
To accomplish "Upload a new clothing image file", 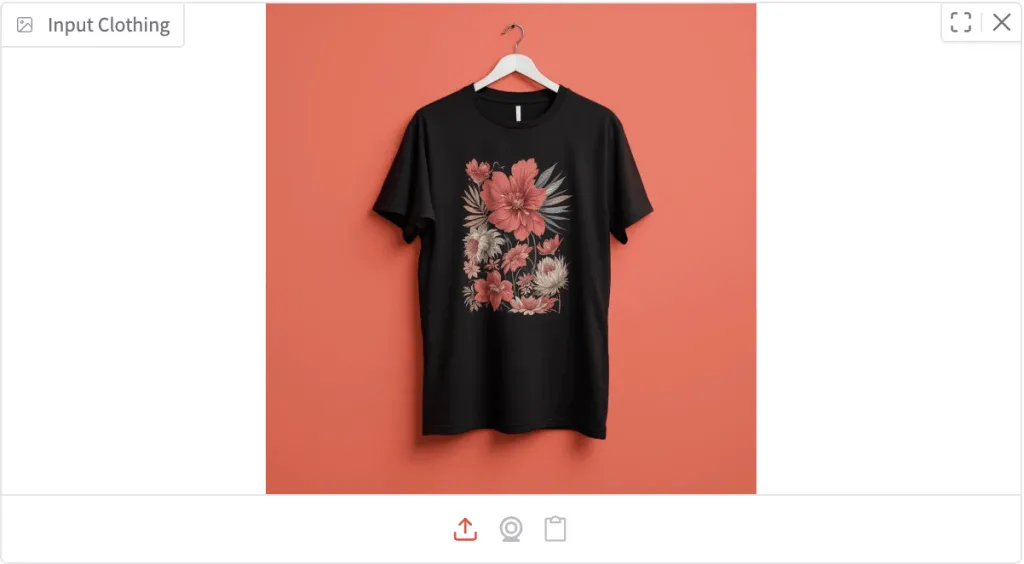I will [465, 529].
